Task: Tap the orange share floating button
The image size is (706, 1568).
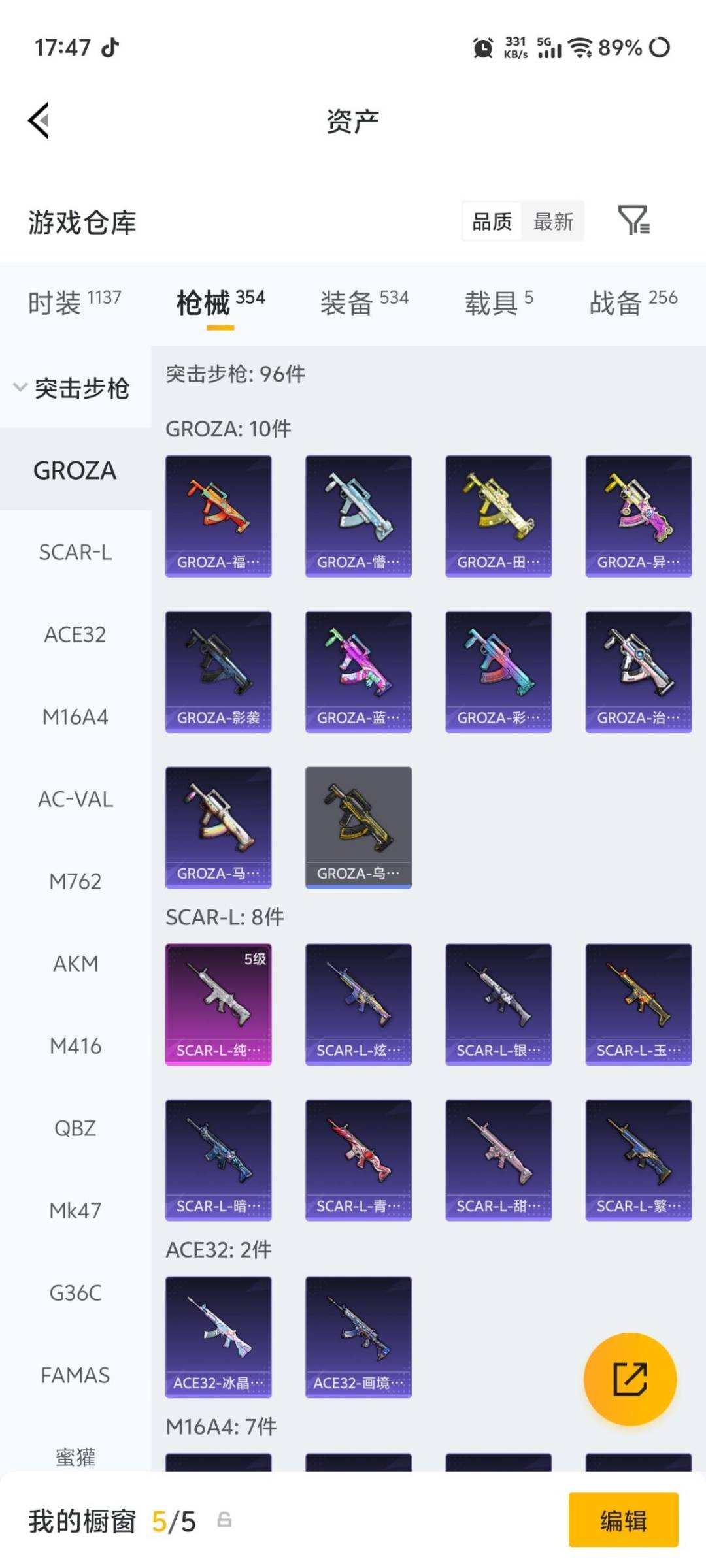Action: pyautogui.click(x=630, y=1379)
